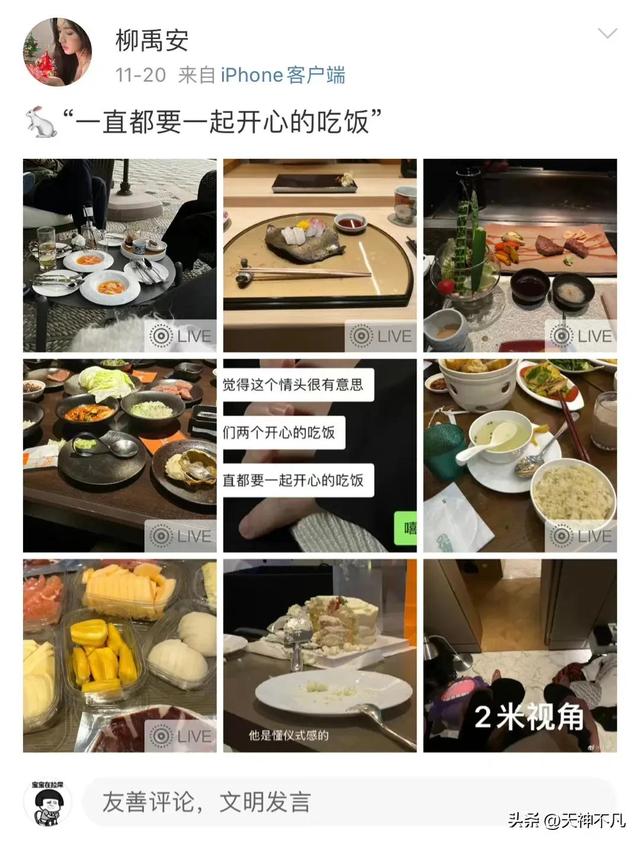This screenshot has height=843, width=640.
Task: Open the dark table with many dishes photo
Action: [x=120, y=455]
